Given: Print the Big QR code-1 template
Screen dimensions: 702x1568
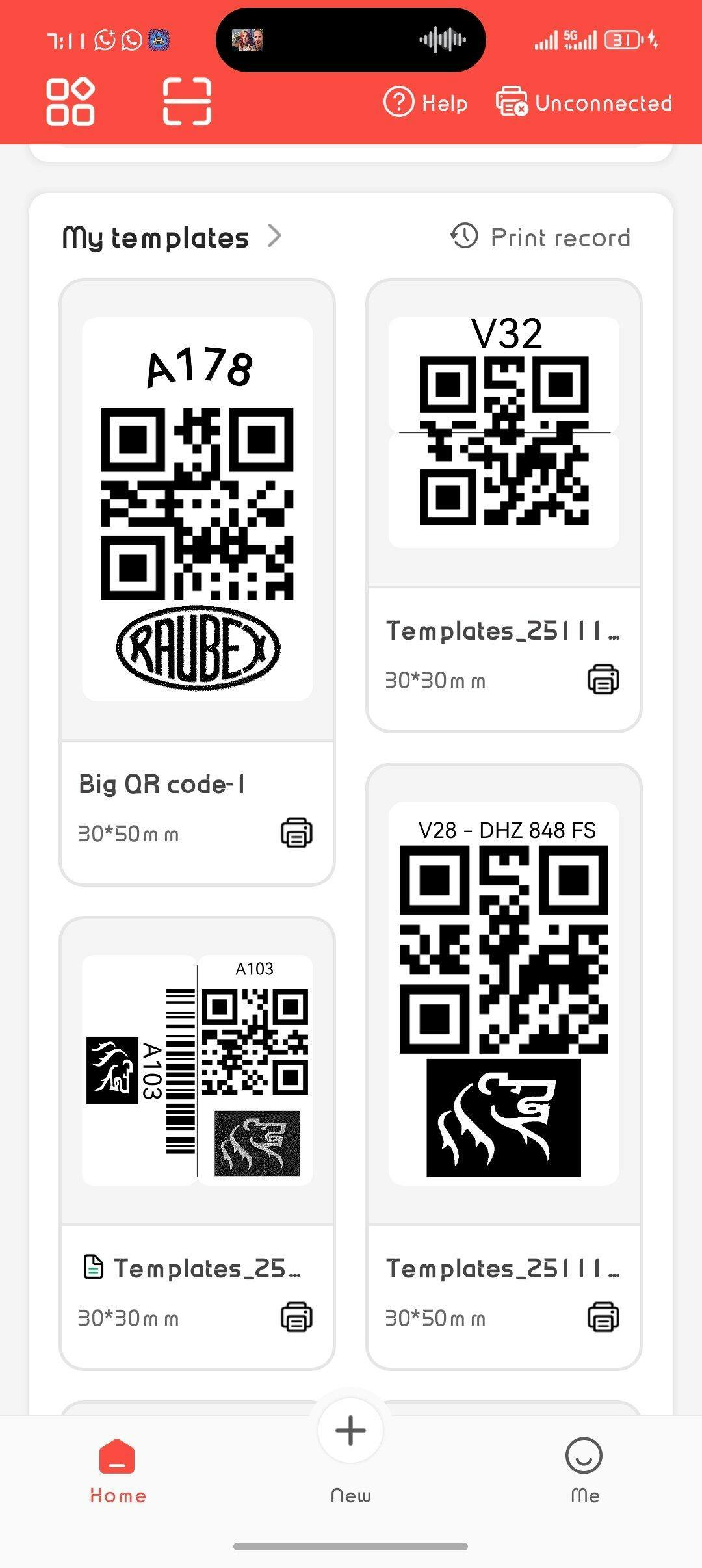Looking at the screenshot, I should pyautogui.click(x=296, y=833).
